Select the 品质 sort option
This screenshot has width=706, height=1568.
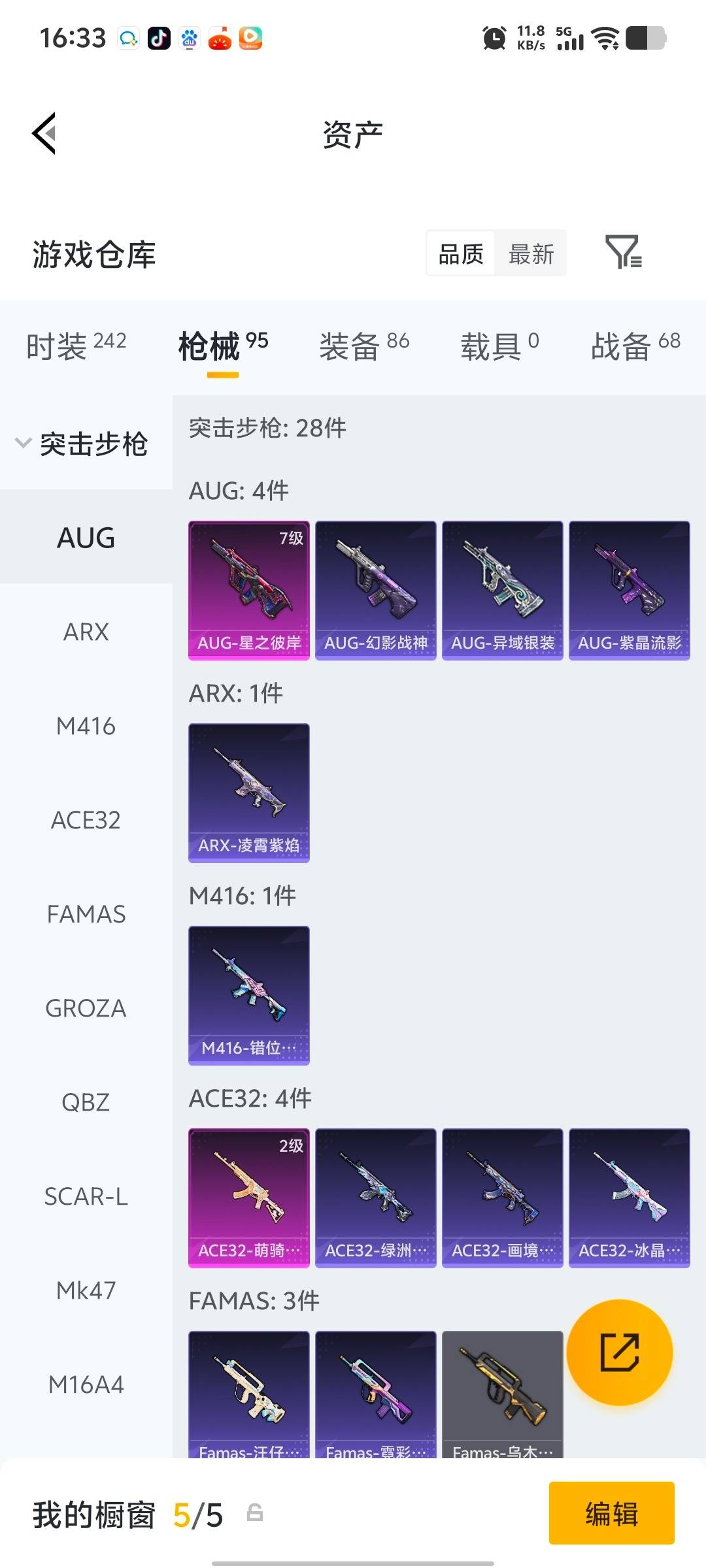[460, 253]
